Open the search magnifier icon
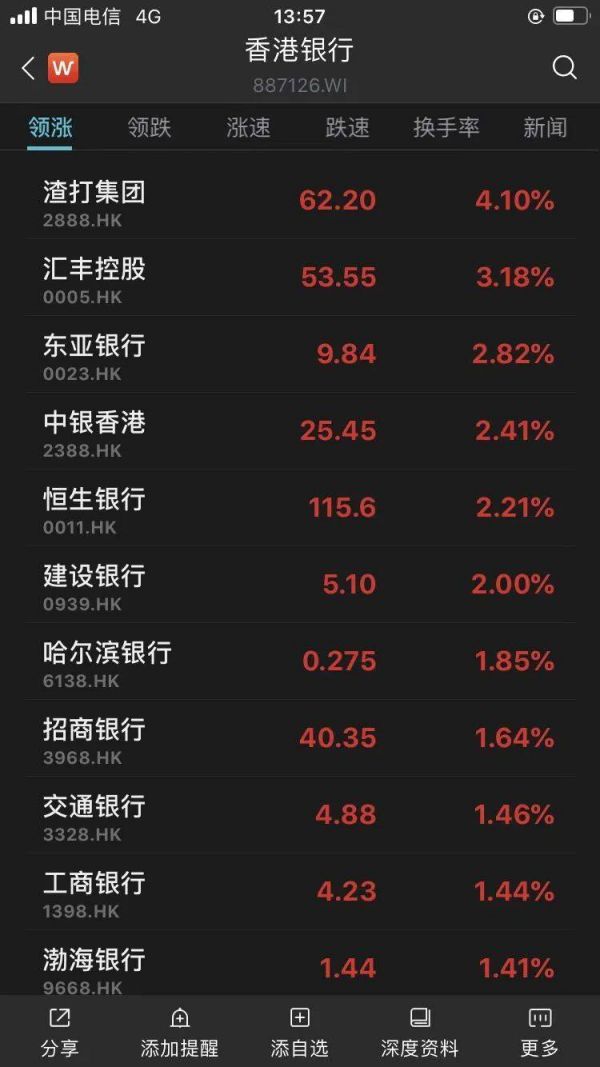The image size is (600, 1067). (564, 68)
